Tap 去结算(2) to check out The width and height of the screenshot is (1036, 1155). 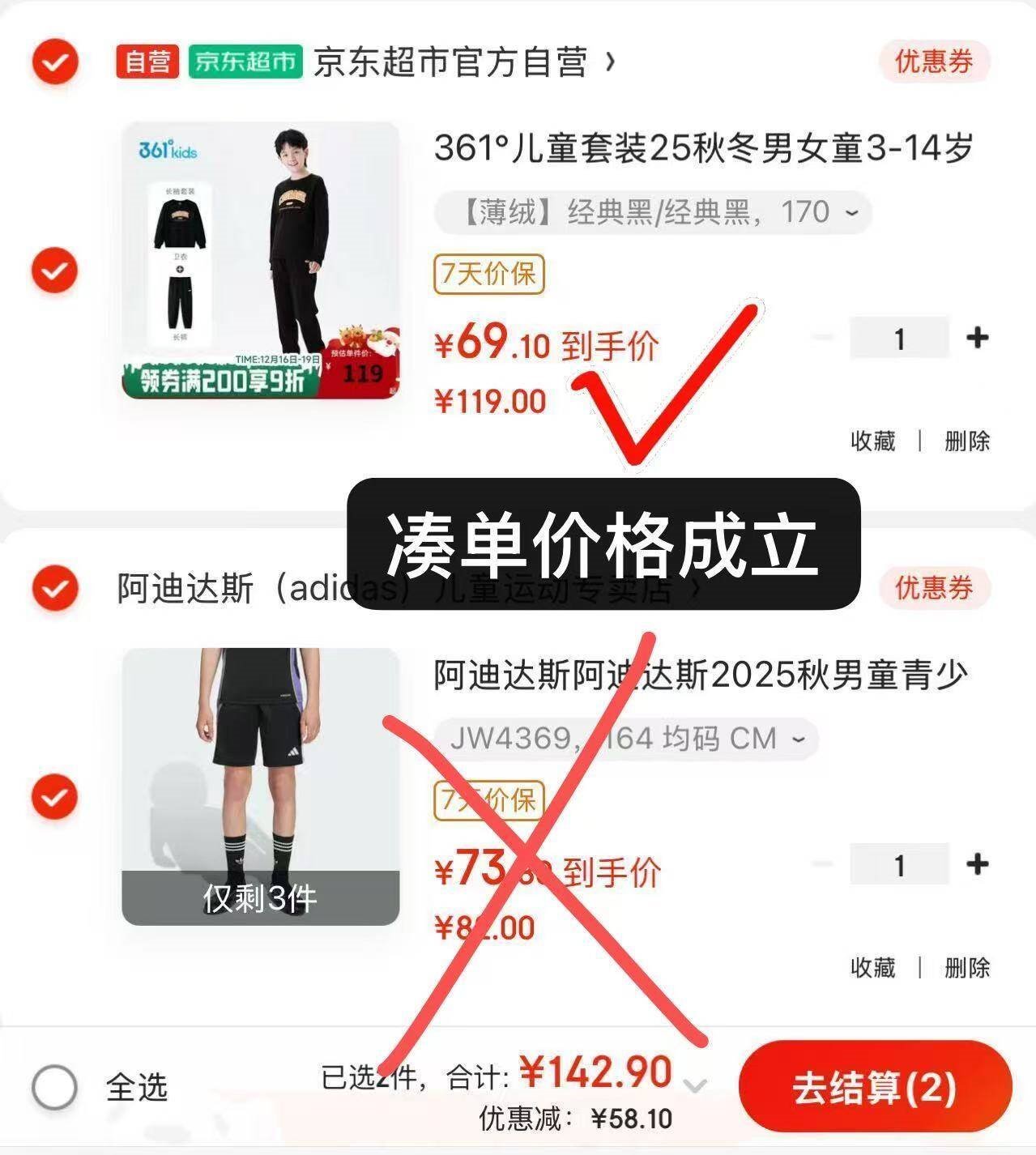pyautogui.click(x=875, y=1087)
